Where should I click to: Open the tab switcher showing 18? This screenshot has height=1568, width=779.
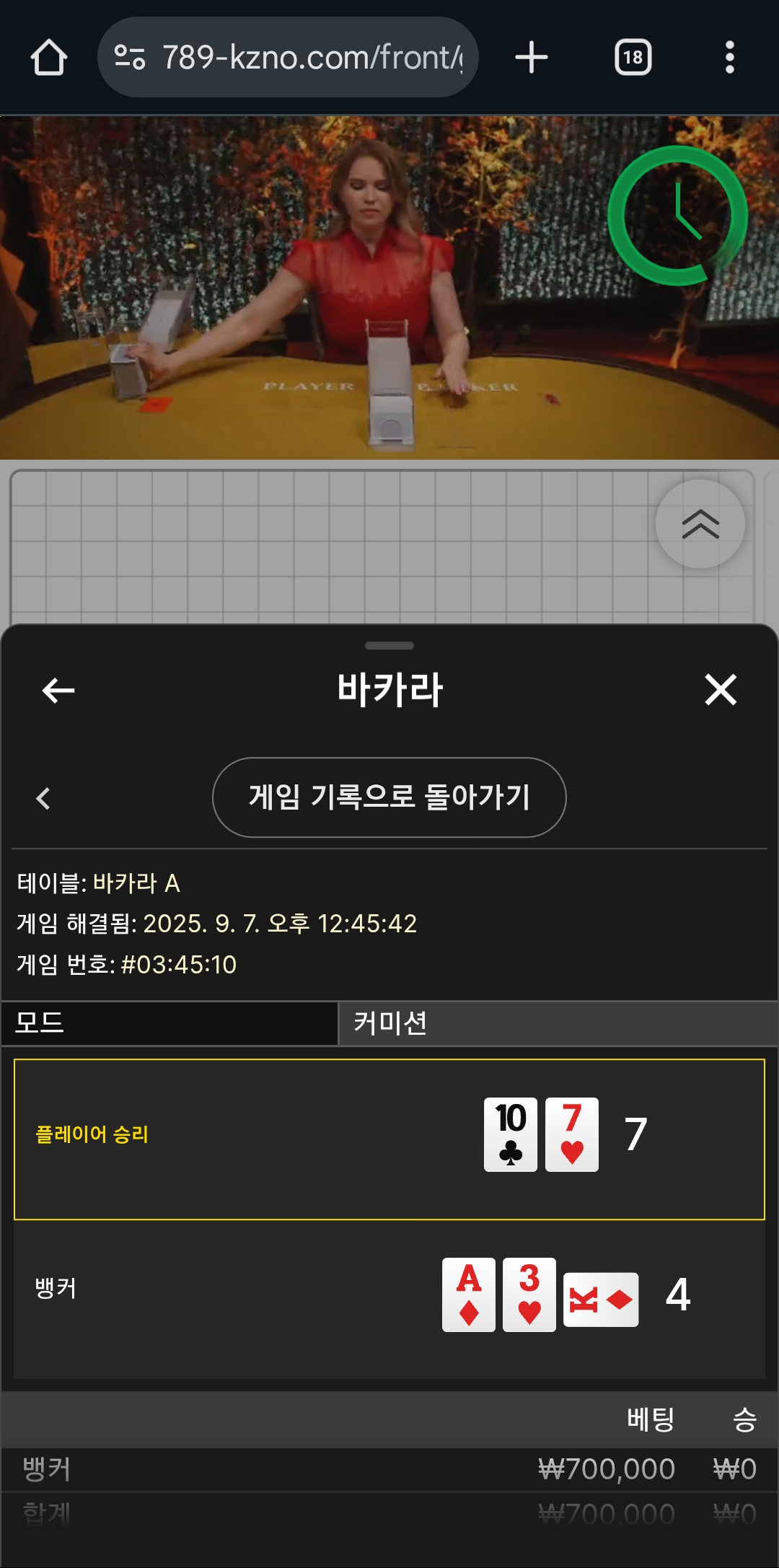(x=633, y=58)
